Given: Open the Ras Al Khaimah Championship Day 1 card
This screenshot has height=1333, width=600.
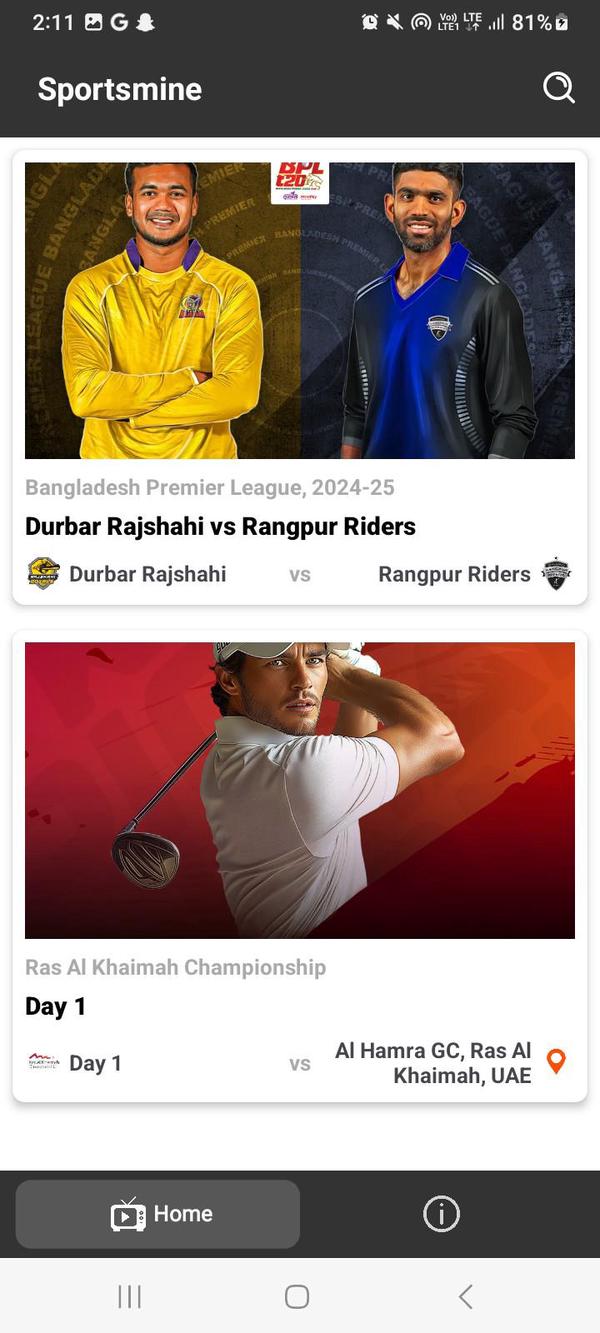Looking at the screenshot, I should coord(299,866).
